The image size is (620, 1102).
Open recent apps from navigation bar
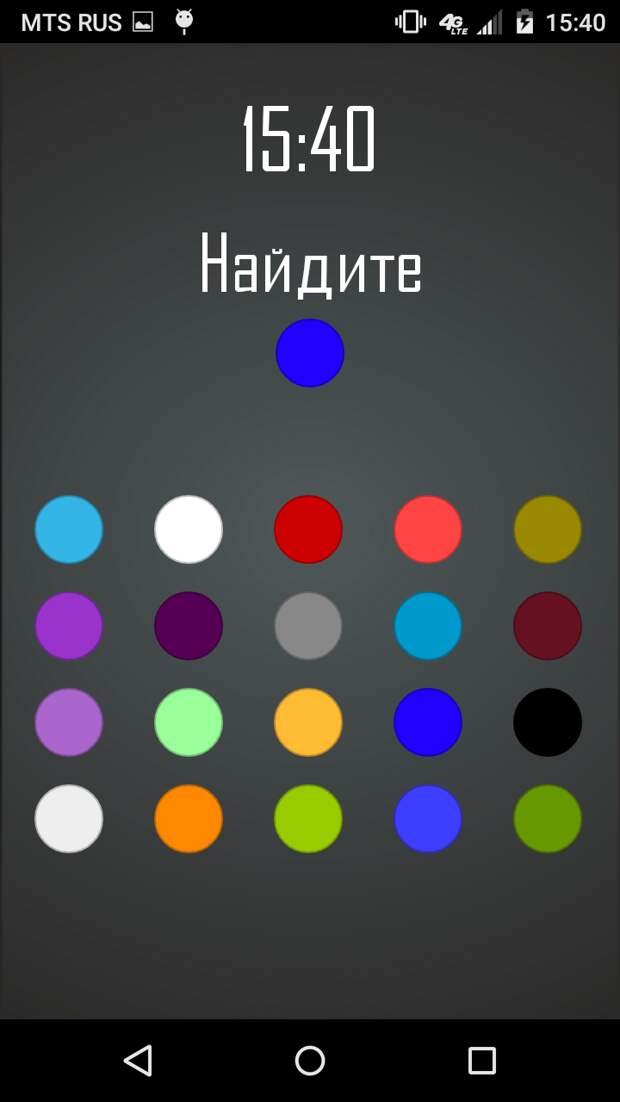point(482,1060)
